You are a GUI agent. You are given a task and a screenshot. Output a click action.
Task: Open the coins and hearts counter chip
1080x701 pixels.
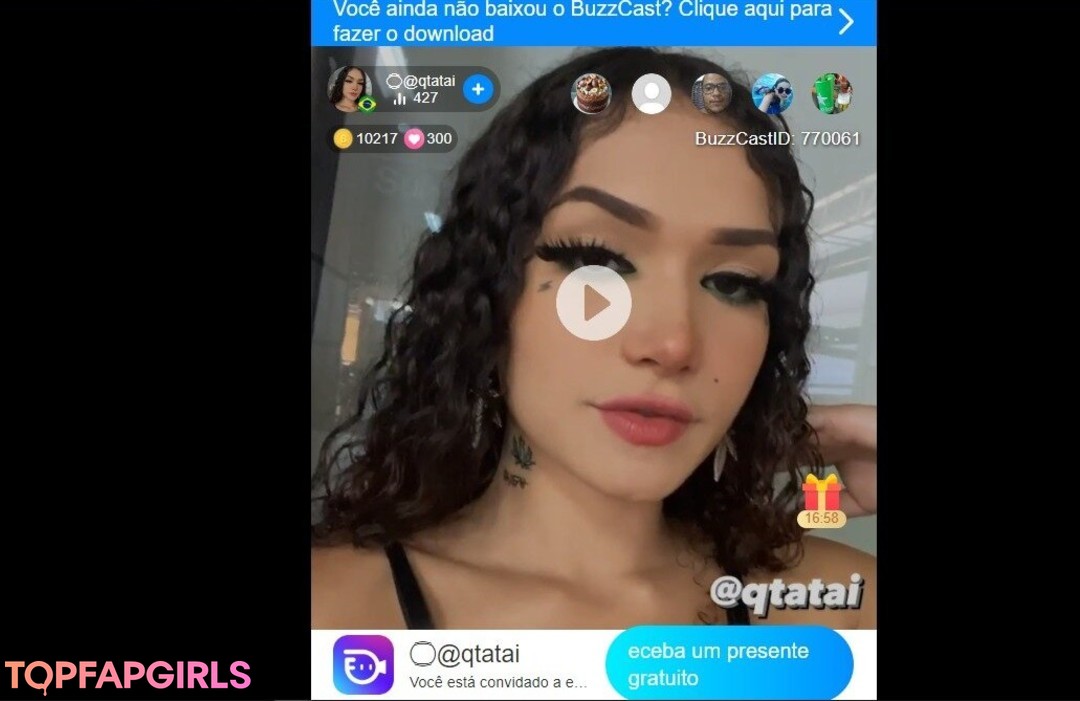[x=393, y=139]
